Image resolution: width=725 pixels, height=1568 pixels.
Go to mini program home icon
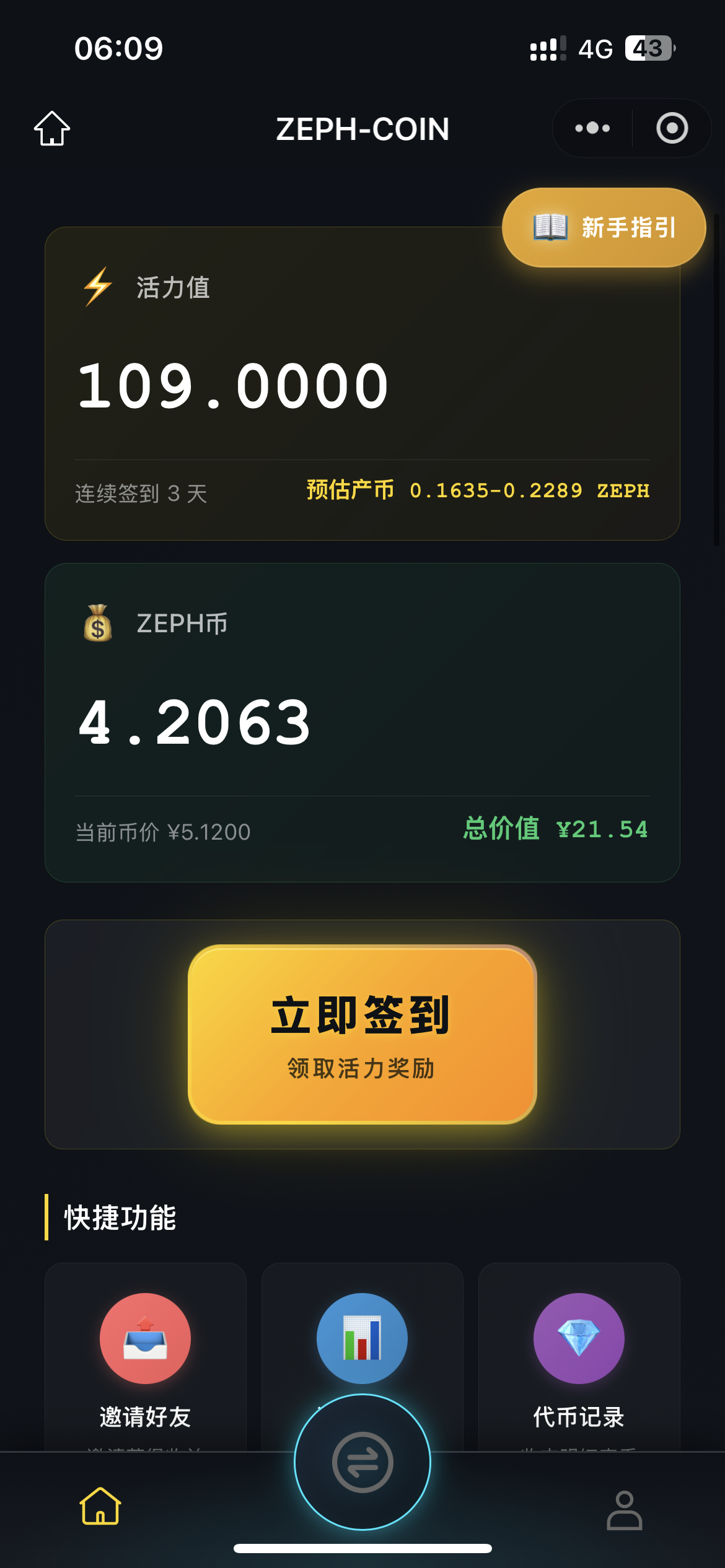point(52,129)
